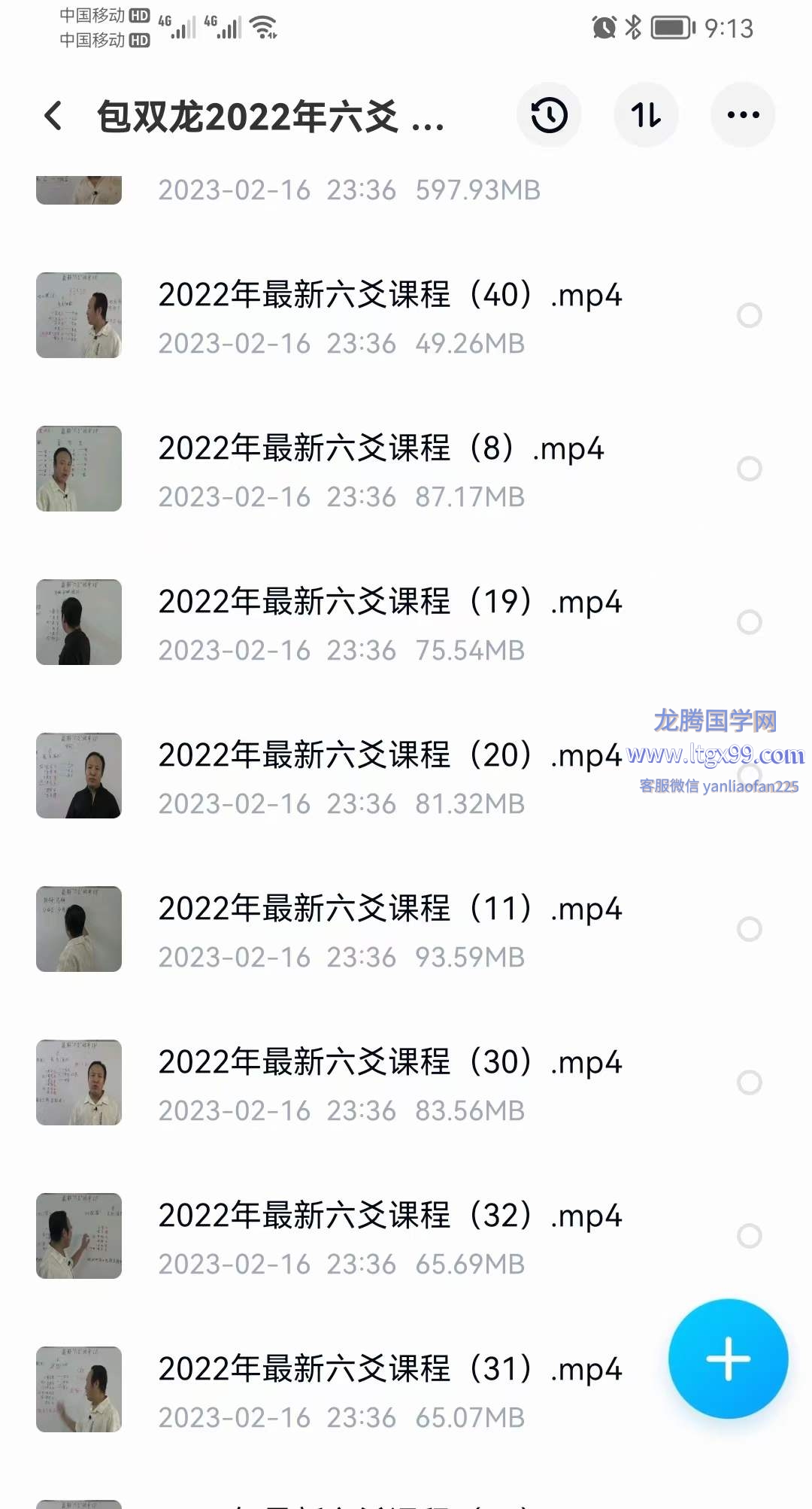This screenshot has height=1509, width=812.
Task: Open 2022年最新六爻课程（40）.mp4 video
Action: click(x=389, y=296)
